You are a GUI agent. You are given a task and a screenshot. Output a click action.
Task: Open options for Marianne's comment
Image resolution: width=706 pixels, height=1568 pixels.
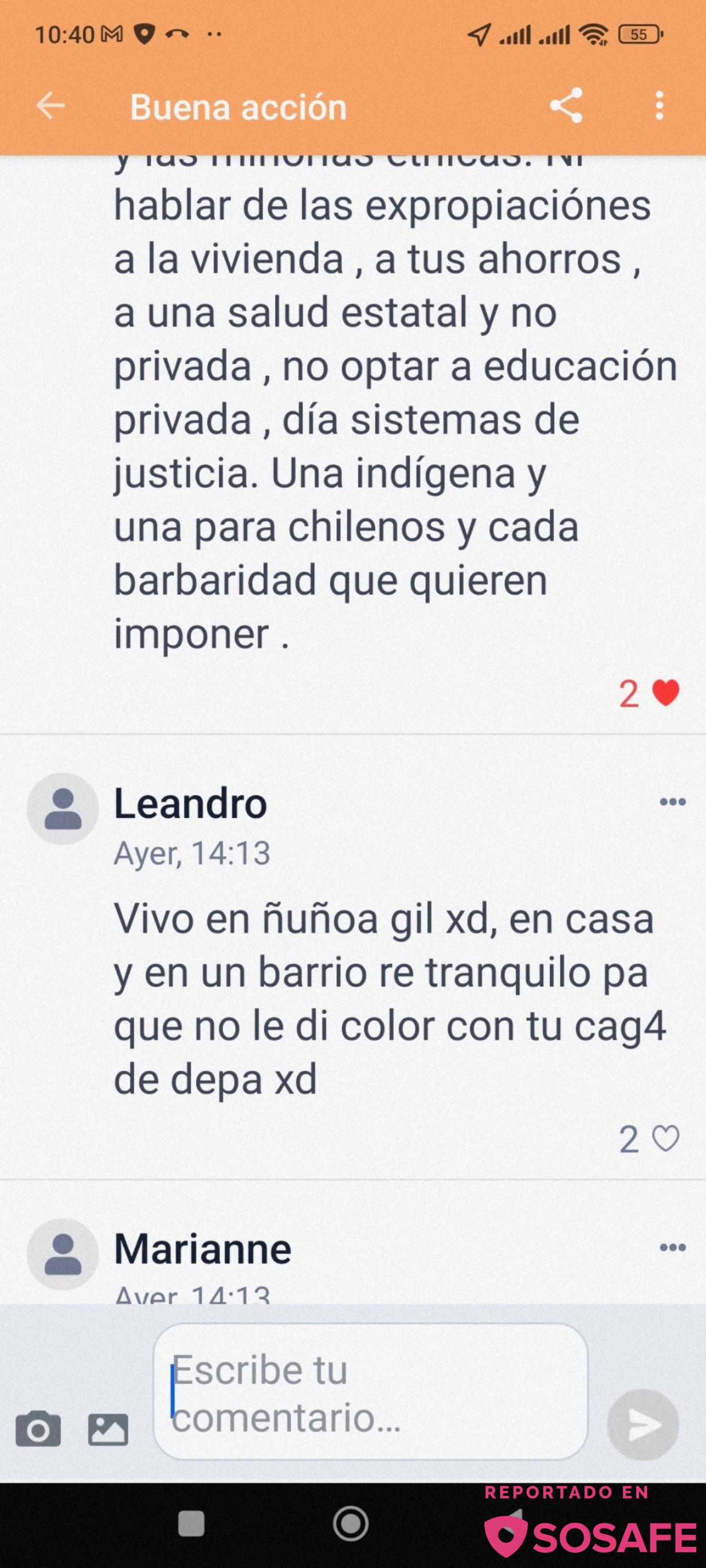[x=673, y=1247]
